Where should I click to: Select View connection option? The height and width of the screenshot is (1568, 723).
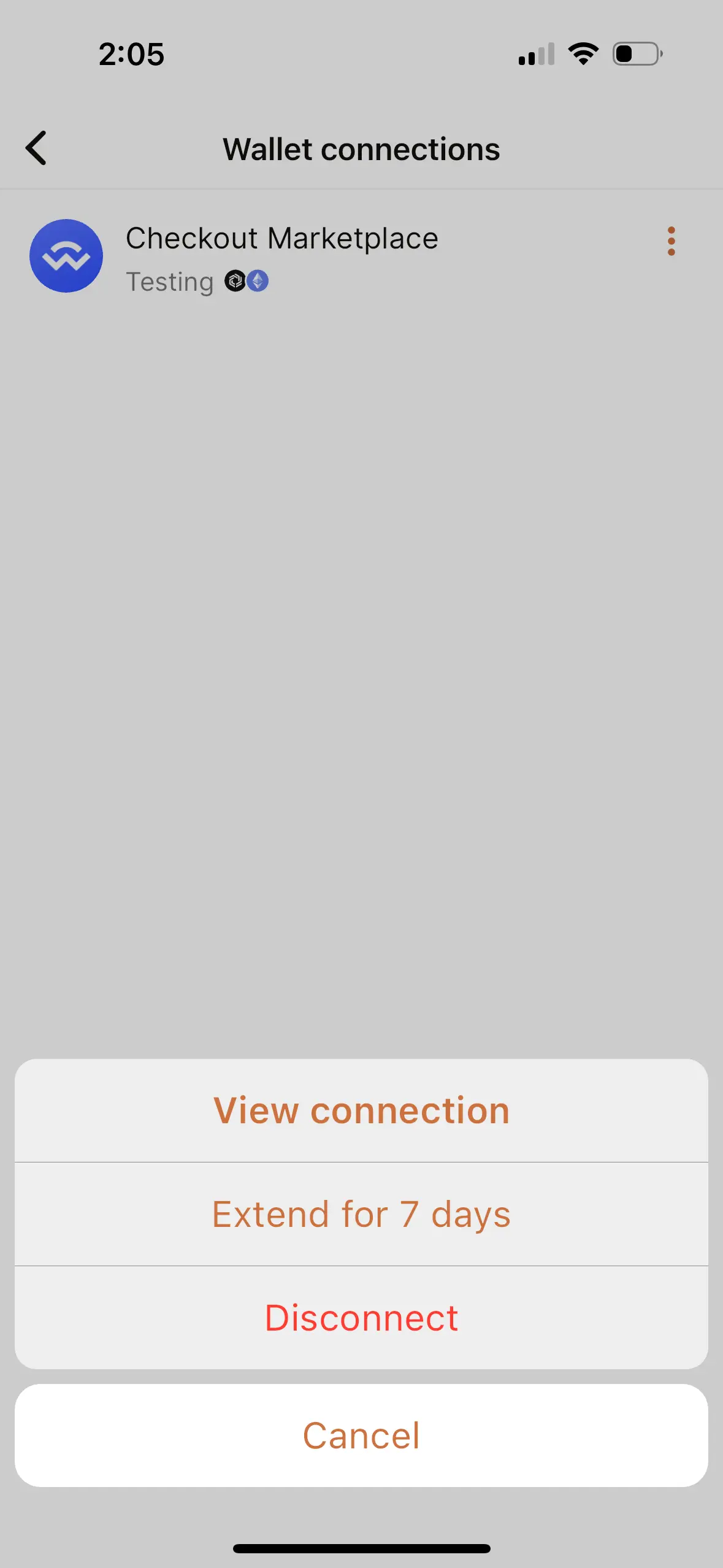[x=361, y=1110]
